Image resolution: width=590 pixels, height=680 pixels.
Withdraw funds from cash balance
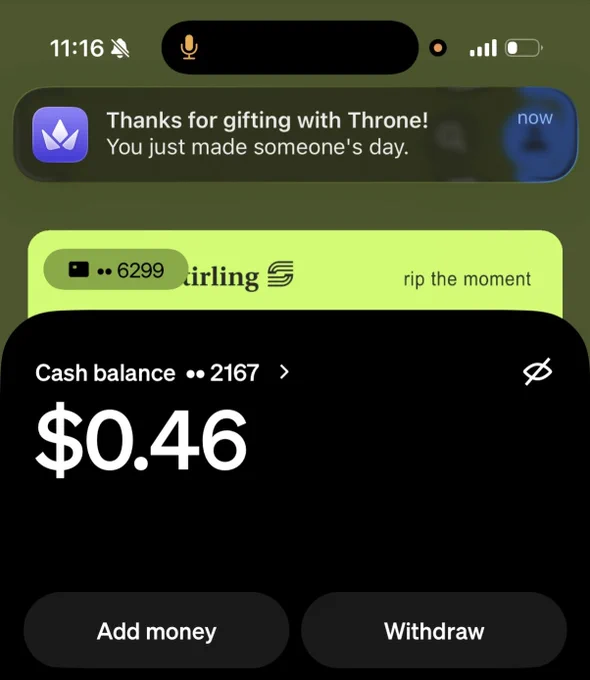pos(434,631)
